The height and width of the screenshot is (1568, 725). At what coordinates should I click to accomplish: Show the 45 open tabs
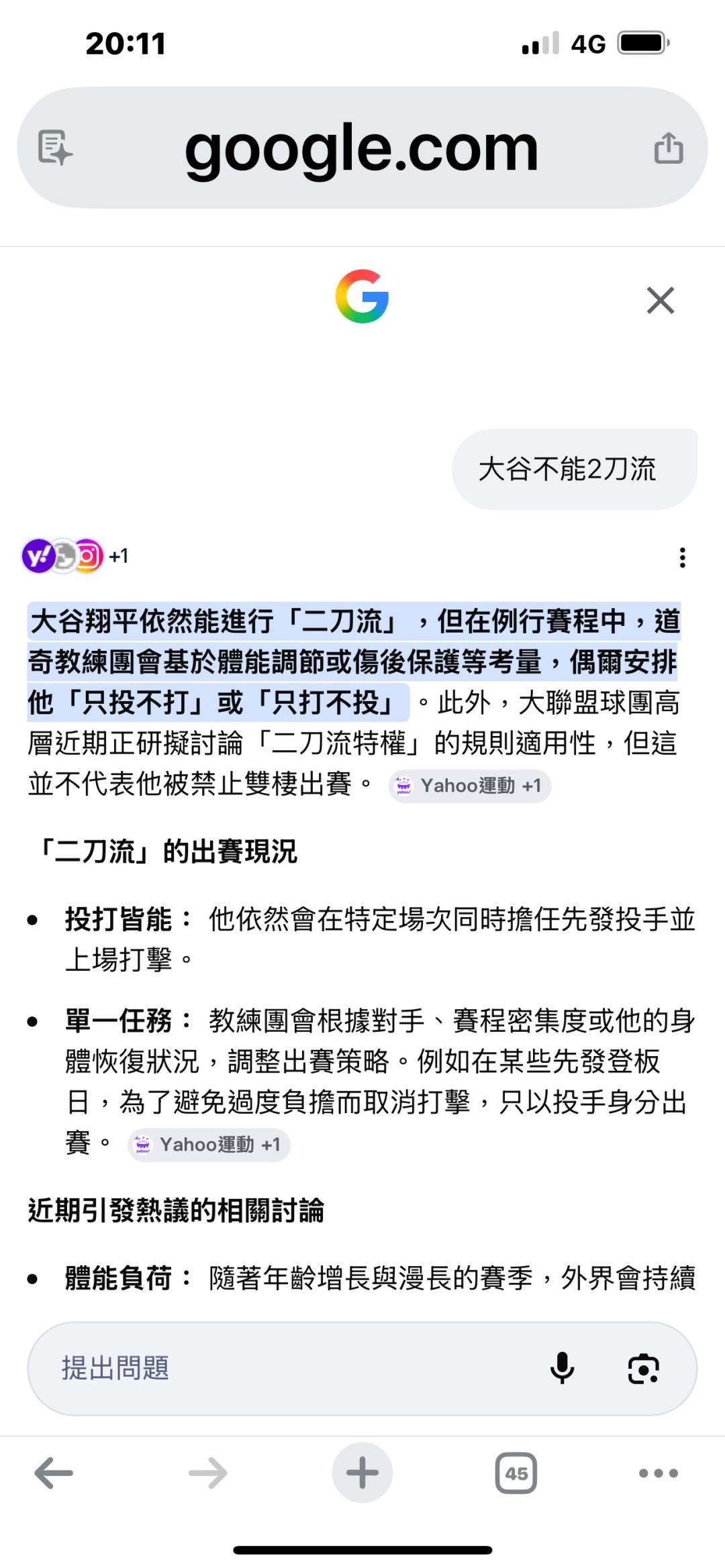516,1473
